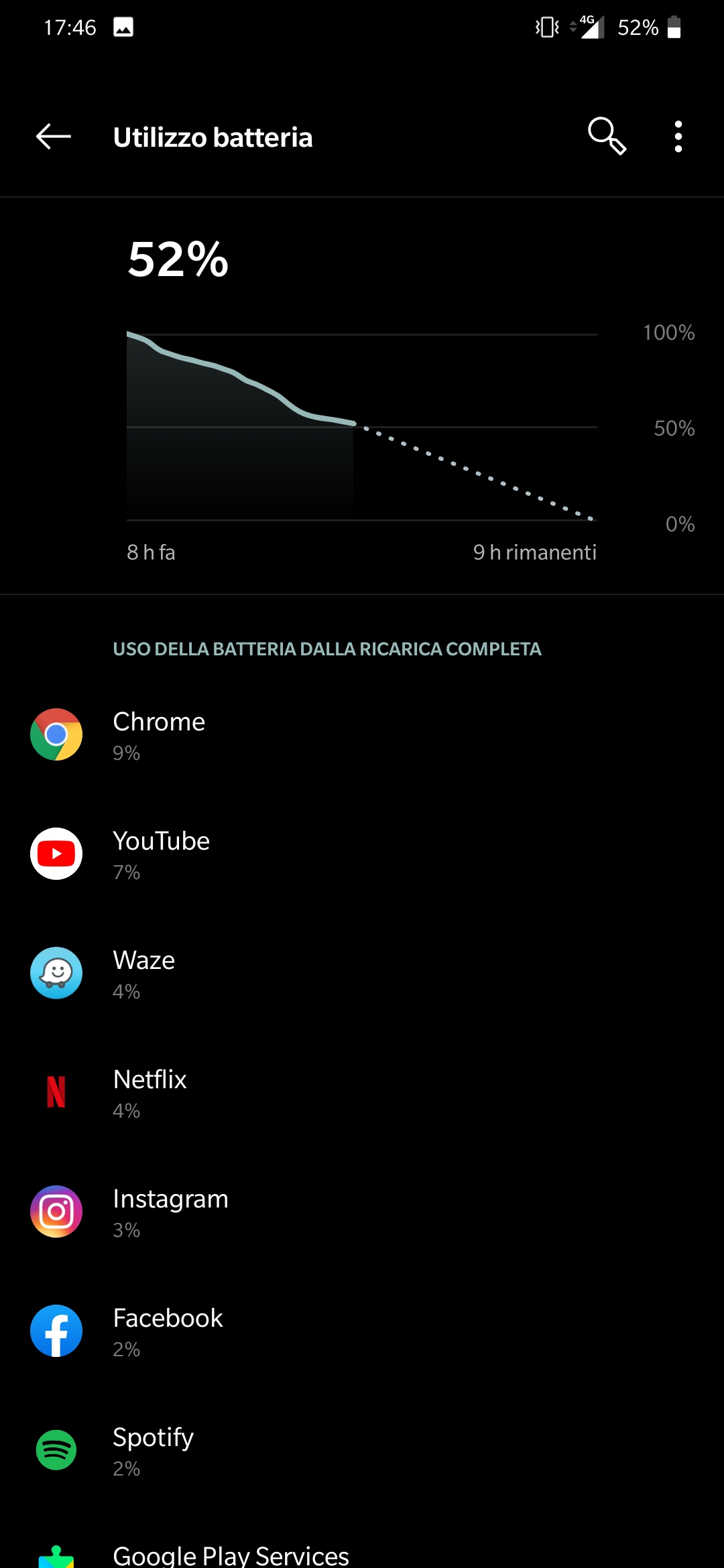724x1568 pixels.
Task: Tap the Instagram battery usage row
Action: (362, 1212)
